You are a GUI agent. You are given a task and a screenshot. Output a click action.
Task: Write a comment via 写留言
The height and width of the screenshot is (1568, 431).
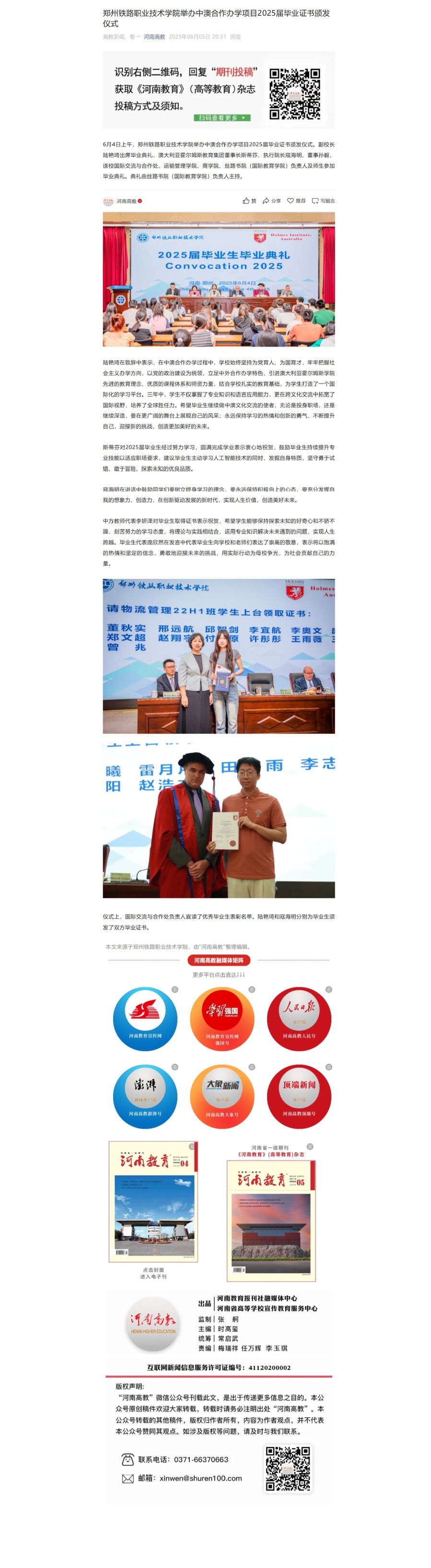[x=323, y=201]
